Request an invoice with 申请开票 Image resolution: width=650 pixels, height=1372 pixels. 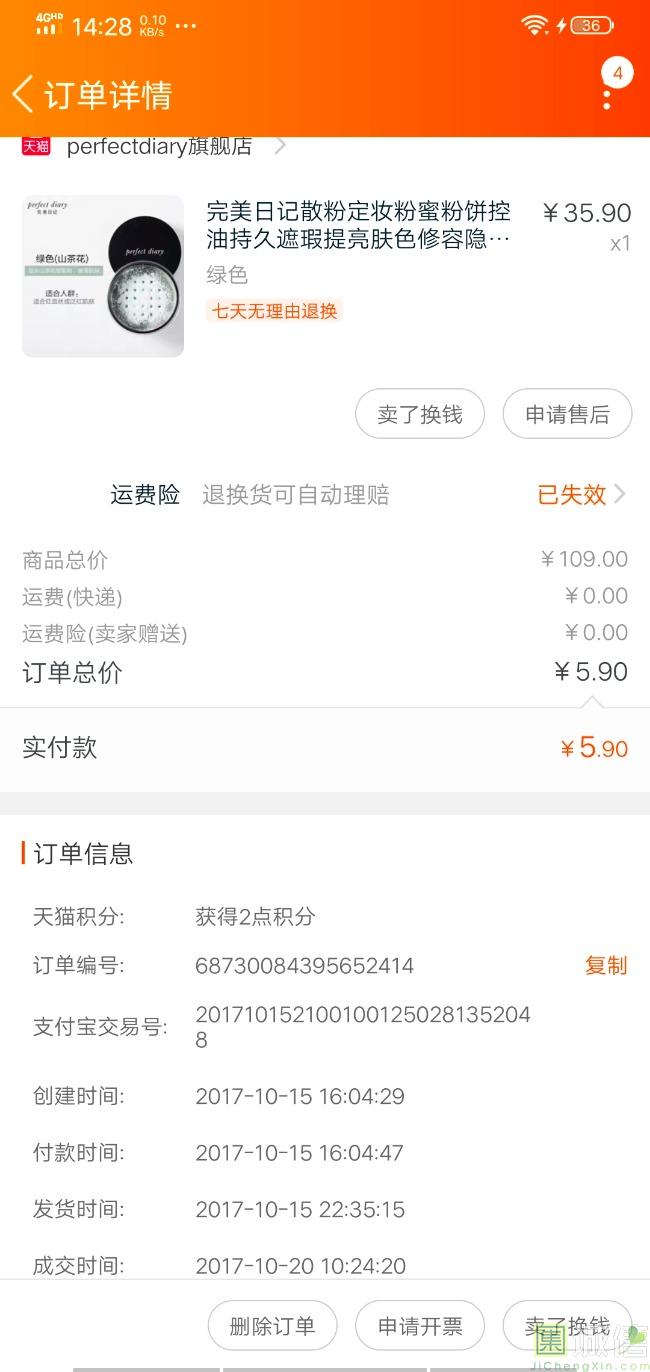pyautogui.click(x=420, y=1326)
